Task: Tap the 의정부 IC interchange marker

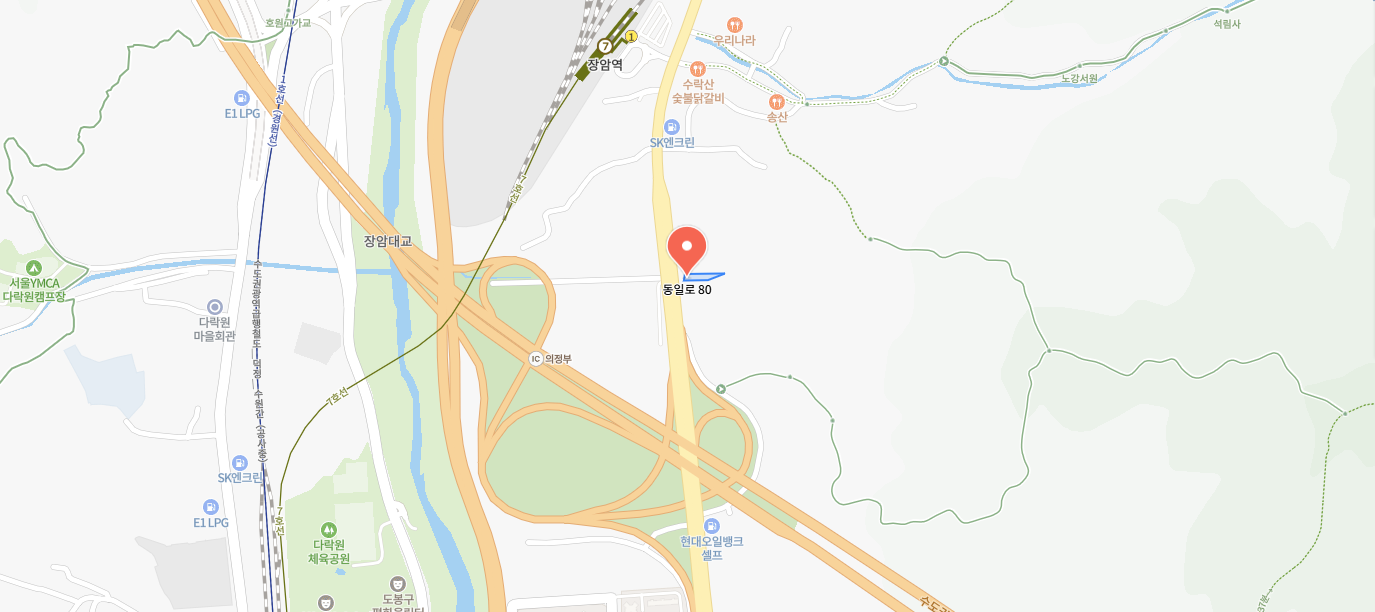Action: tap(536, 358)
